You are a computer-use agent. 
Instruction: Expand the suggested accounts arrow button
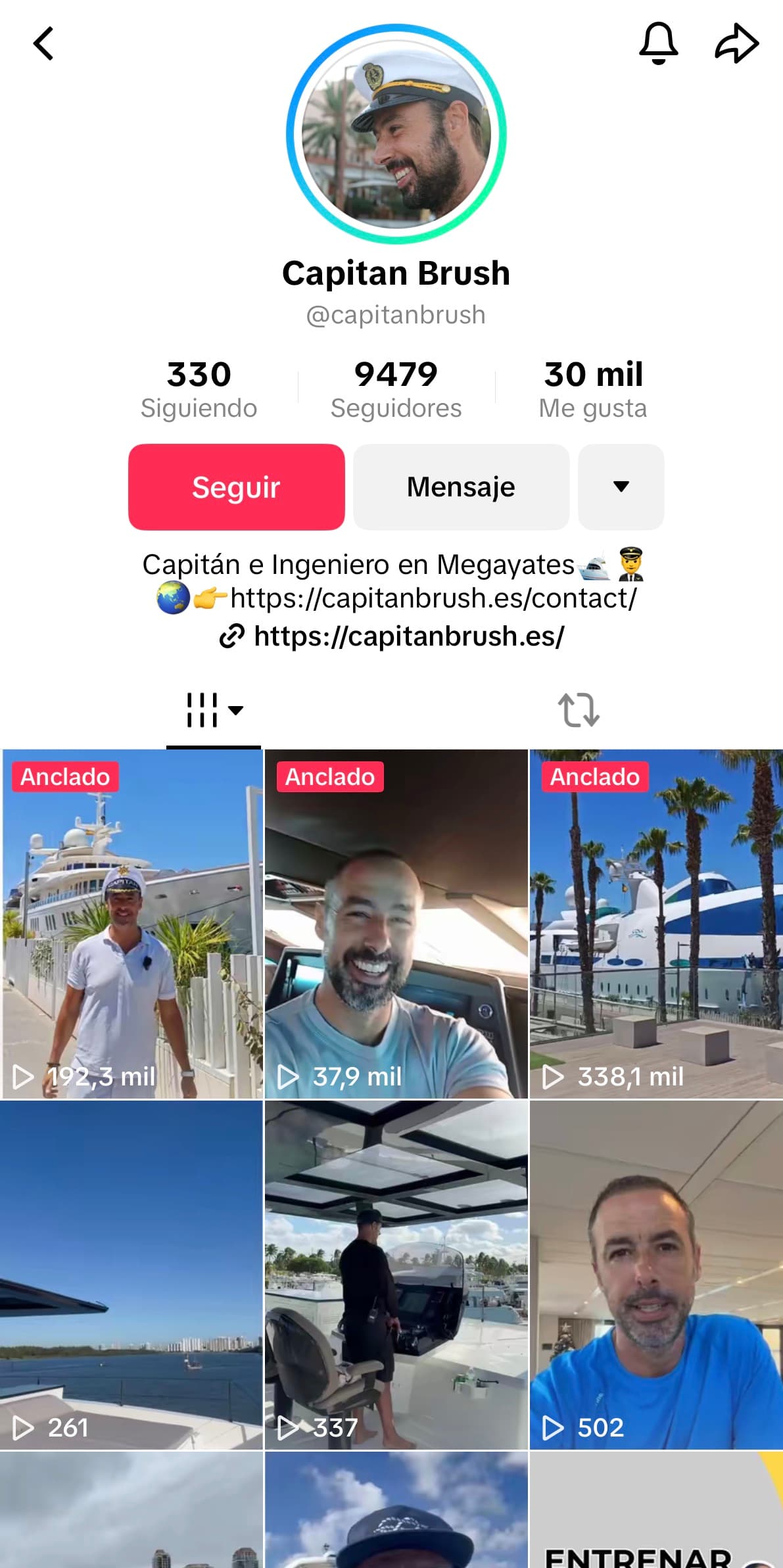point(621,487)
